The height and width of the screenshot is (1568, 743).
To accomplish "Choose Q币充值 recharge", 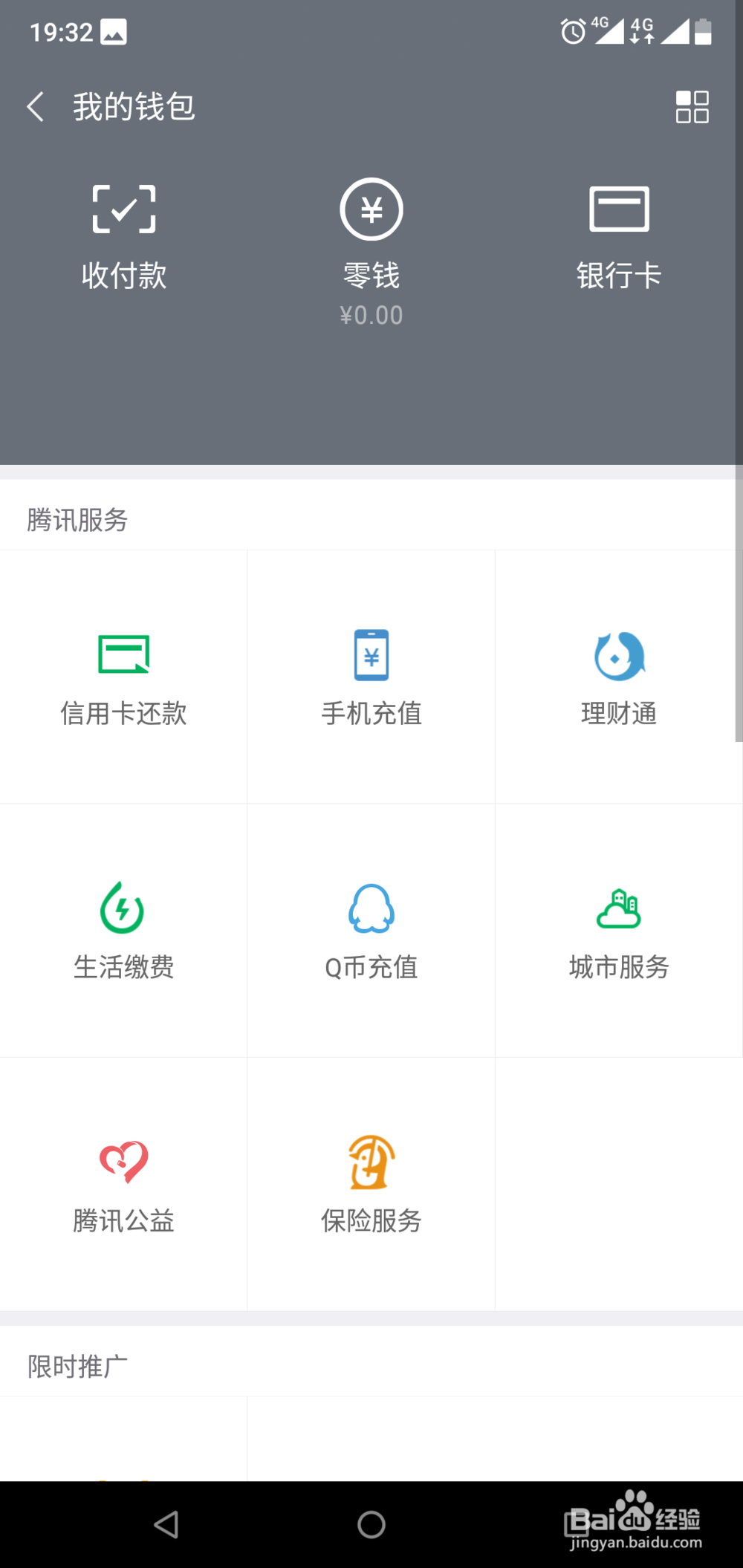I will pos(371,931).
